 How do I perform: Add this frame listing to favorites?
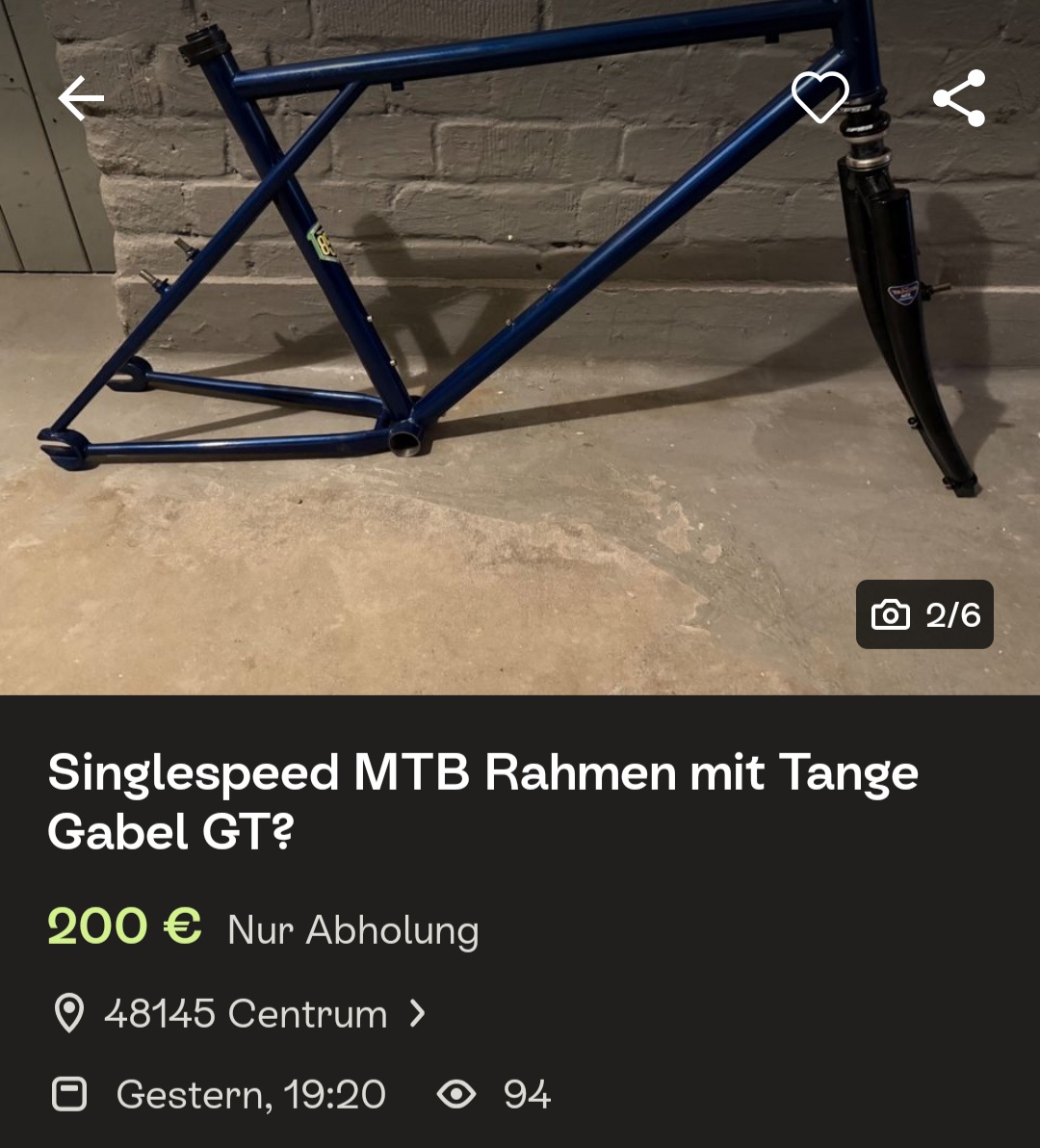tap(819, 98)
